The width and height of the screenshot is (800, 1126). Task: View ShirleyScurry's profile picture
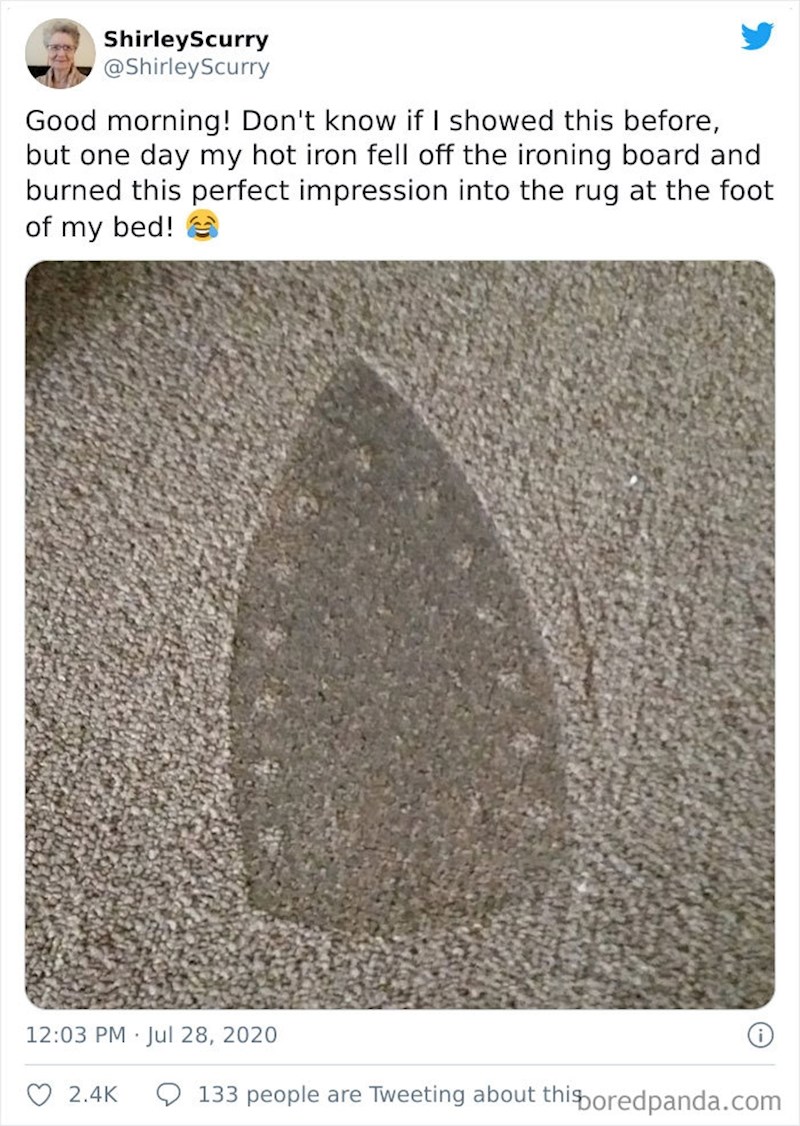pos(59,53)
